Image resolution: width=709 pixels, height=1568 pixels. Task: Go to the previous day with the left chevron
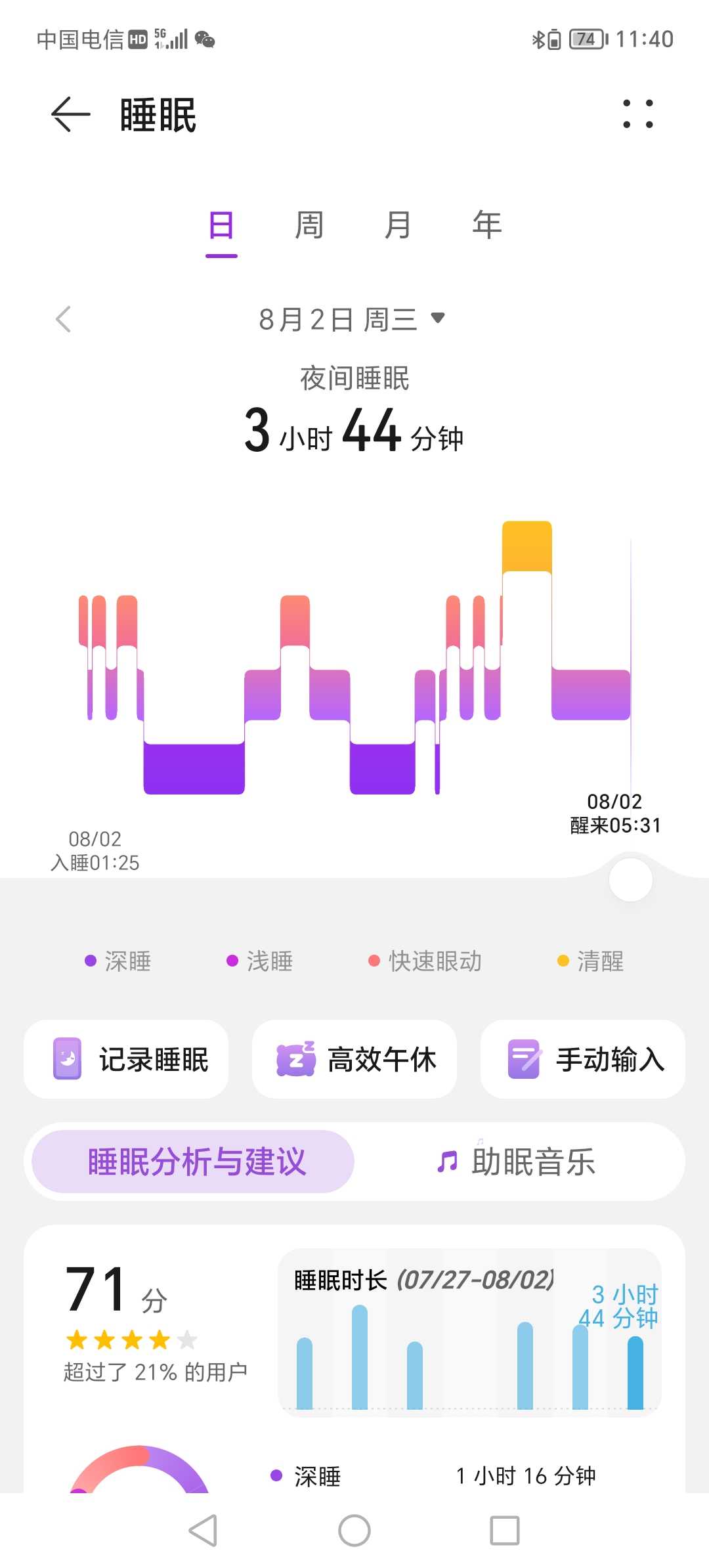coord(63,319)
